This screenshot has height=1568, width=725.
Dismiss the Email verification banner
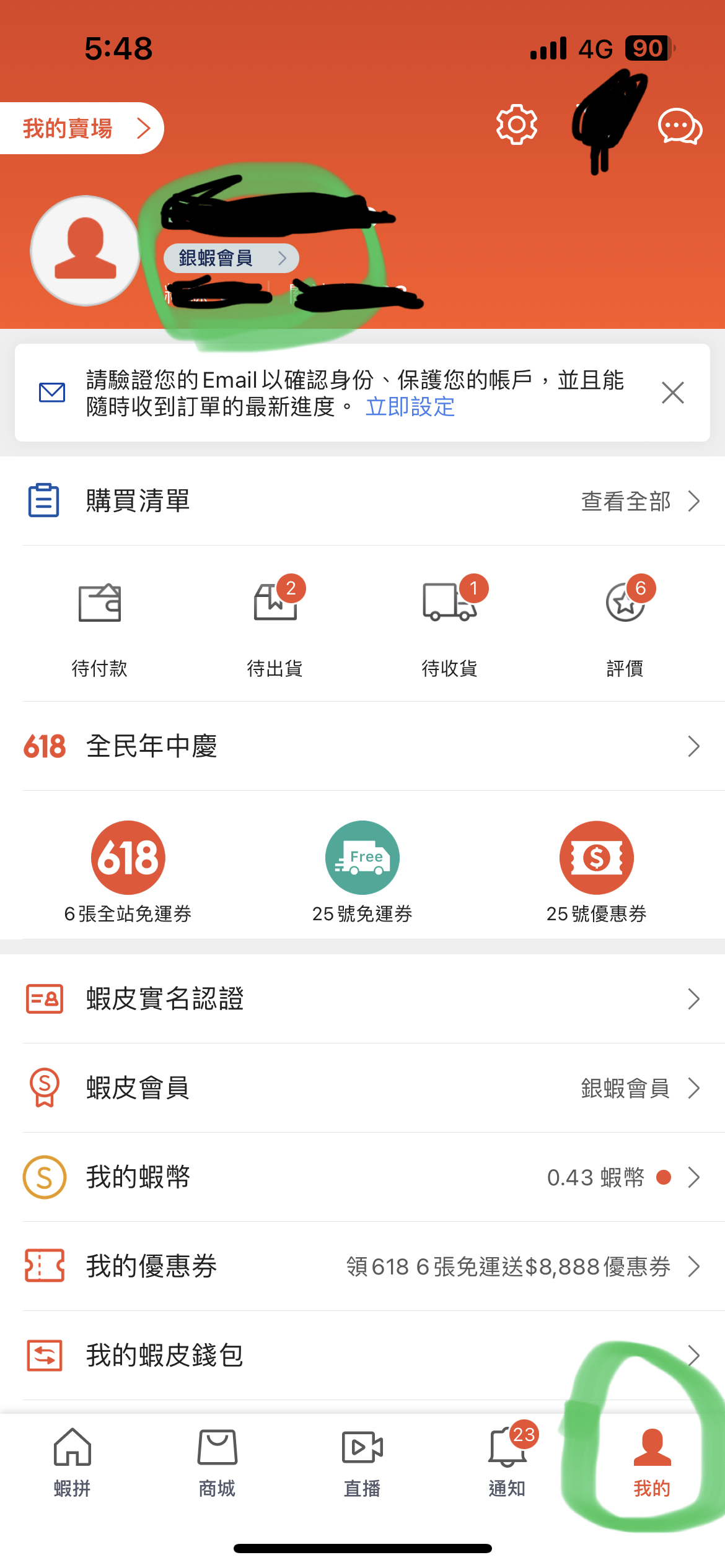[672, 393]
